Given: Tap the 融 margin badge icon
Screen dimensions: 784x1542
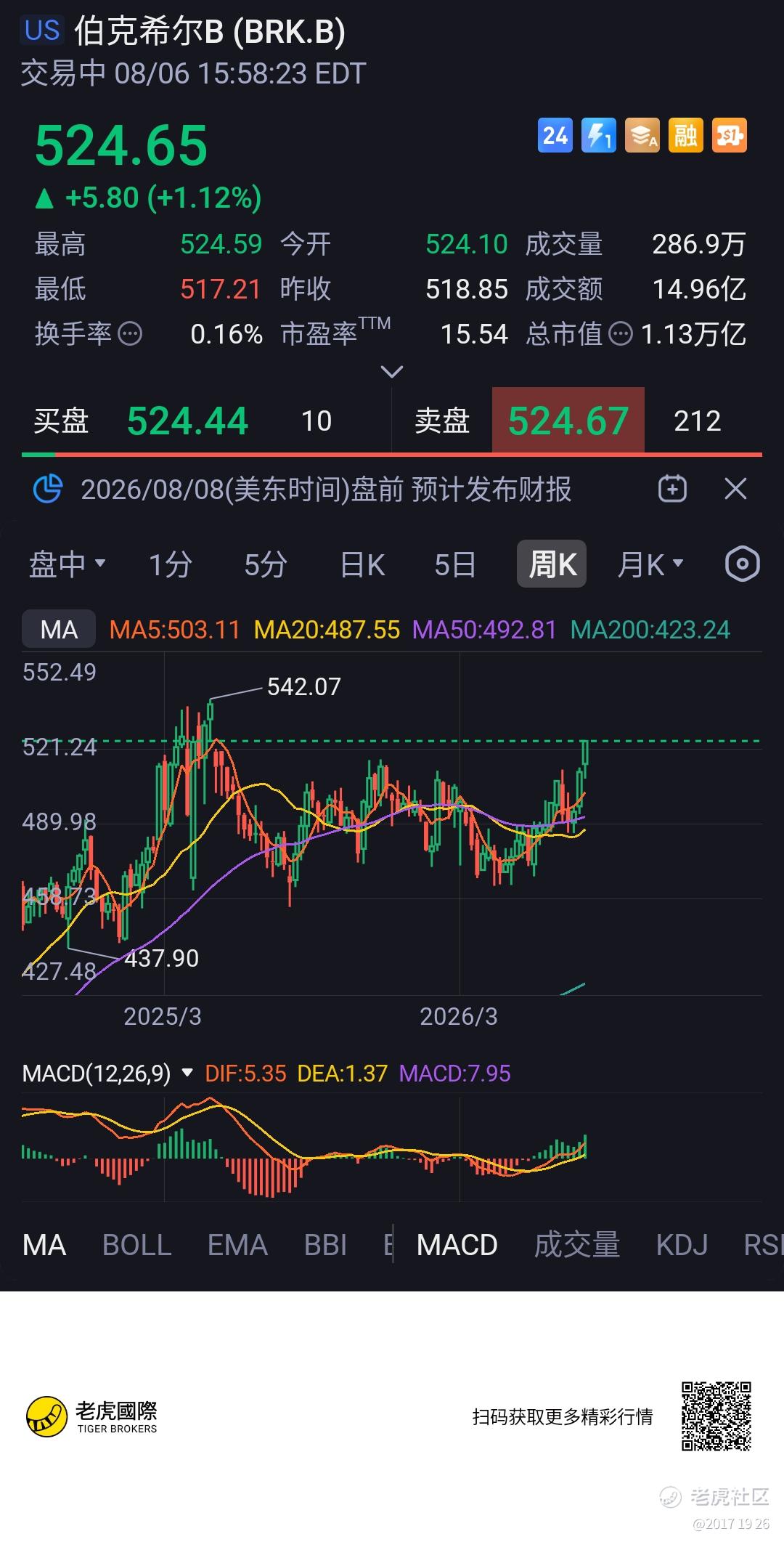Looking at the screenshot, I should pos(686,135).
